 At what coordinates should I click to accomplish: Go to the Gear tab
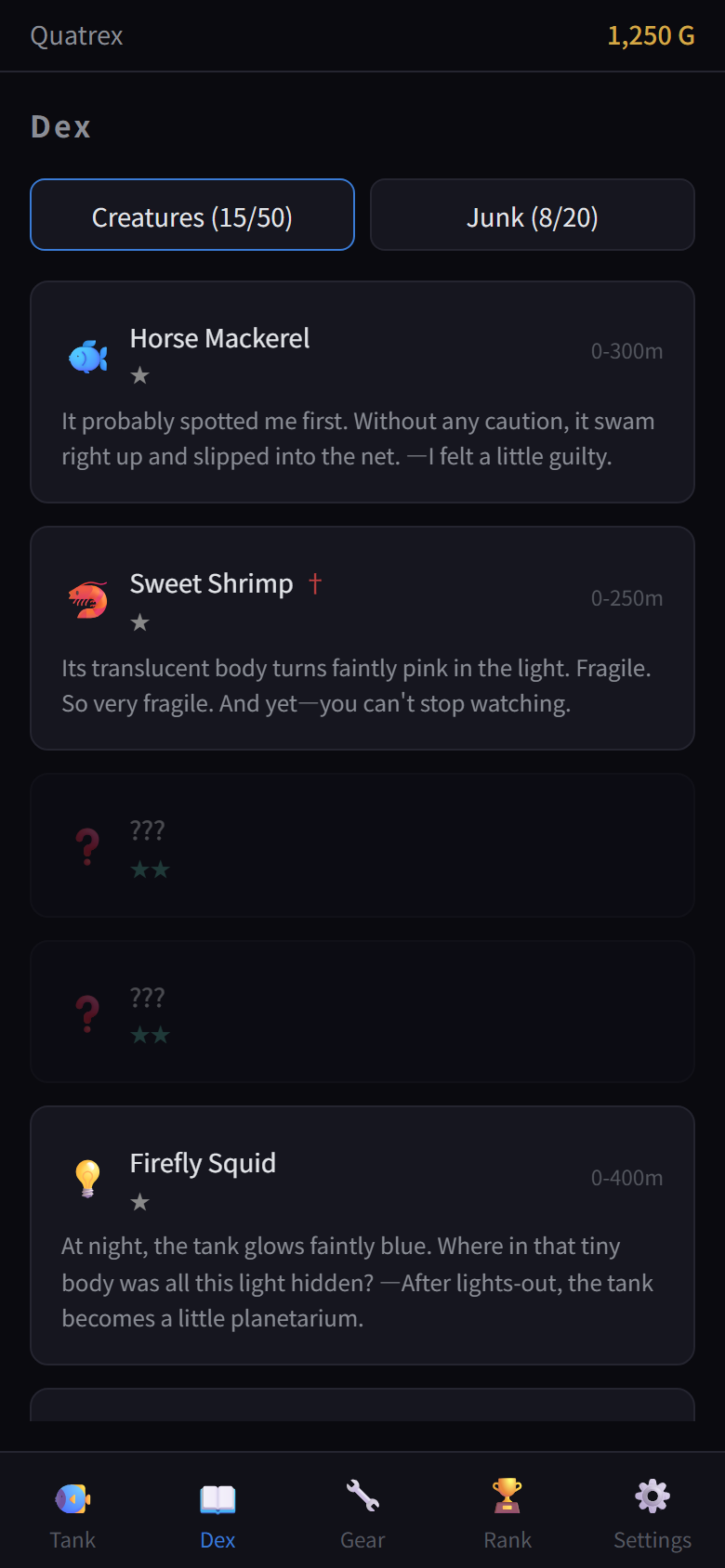[x=362, y=1512]
